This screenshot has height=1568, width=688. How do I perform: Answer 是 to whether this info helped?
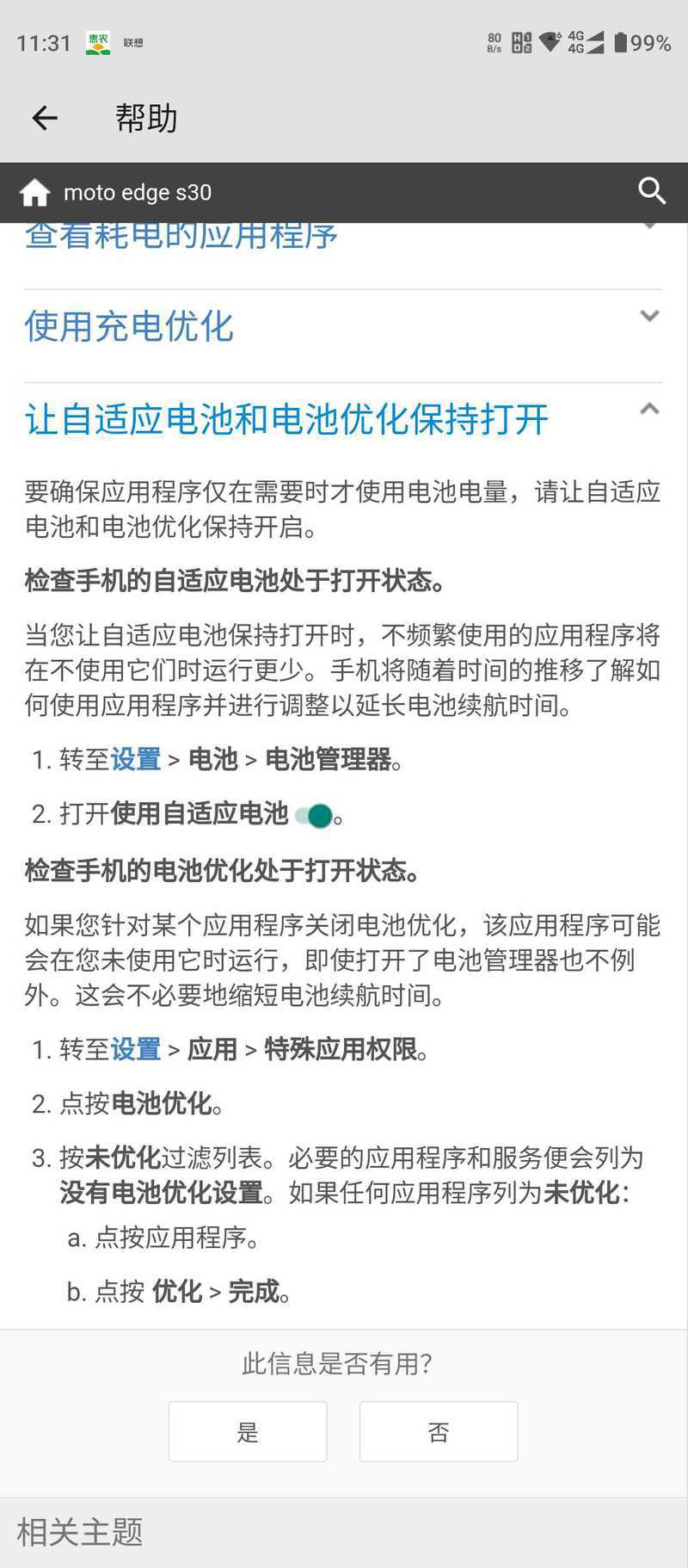pyautogui.click(x=248, y=1431)
